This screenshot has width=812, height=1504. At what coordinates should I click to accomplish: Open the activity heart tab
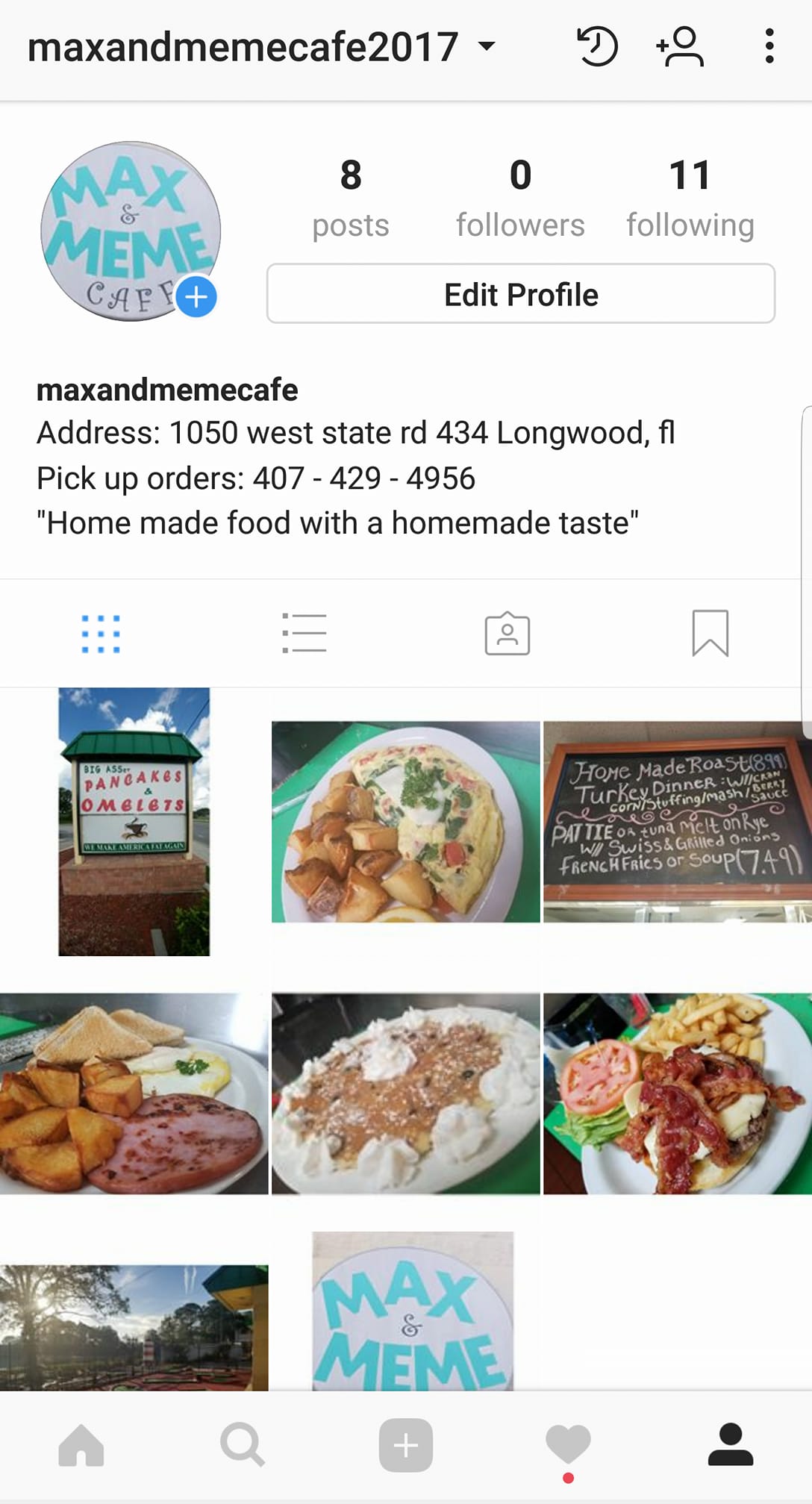coord(568,1446)
